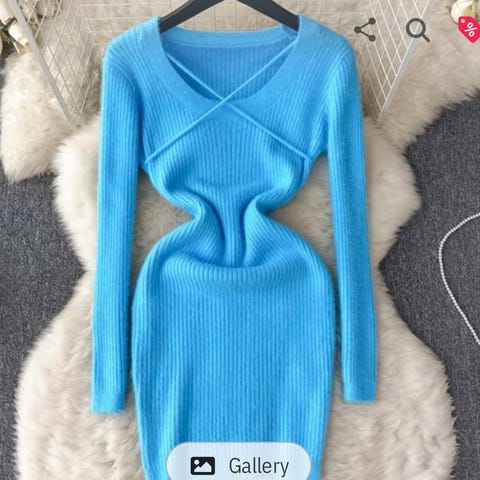Screen dimensions: 480x480
Task: Open the search magnifier icon
Action: click(417, 30)
